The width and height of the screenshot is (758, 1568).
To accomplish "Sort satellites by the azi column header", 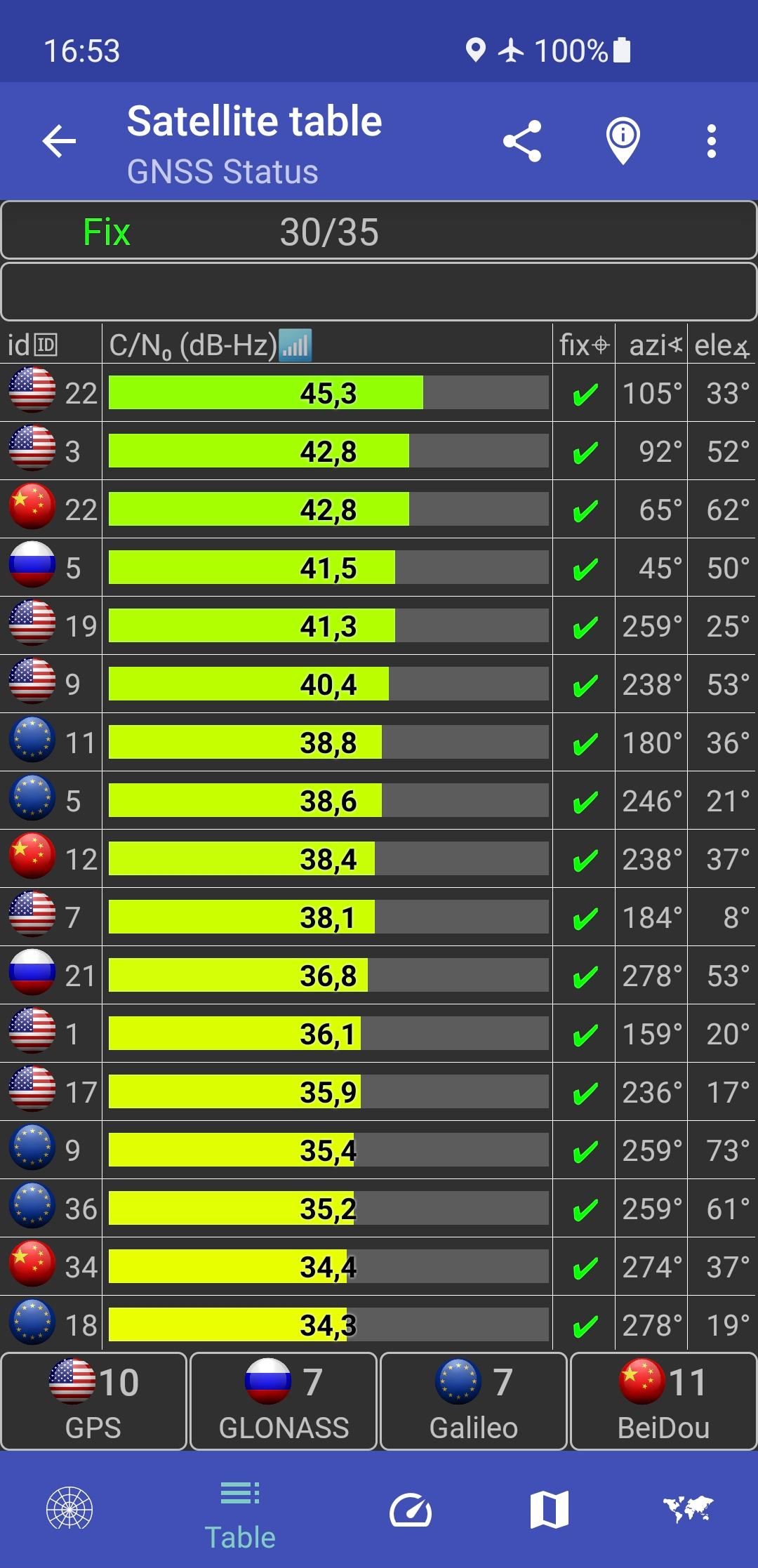I will click(651, 345).
